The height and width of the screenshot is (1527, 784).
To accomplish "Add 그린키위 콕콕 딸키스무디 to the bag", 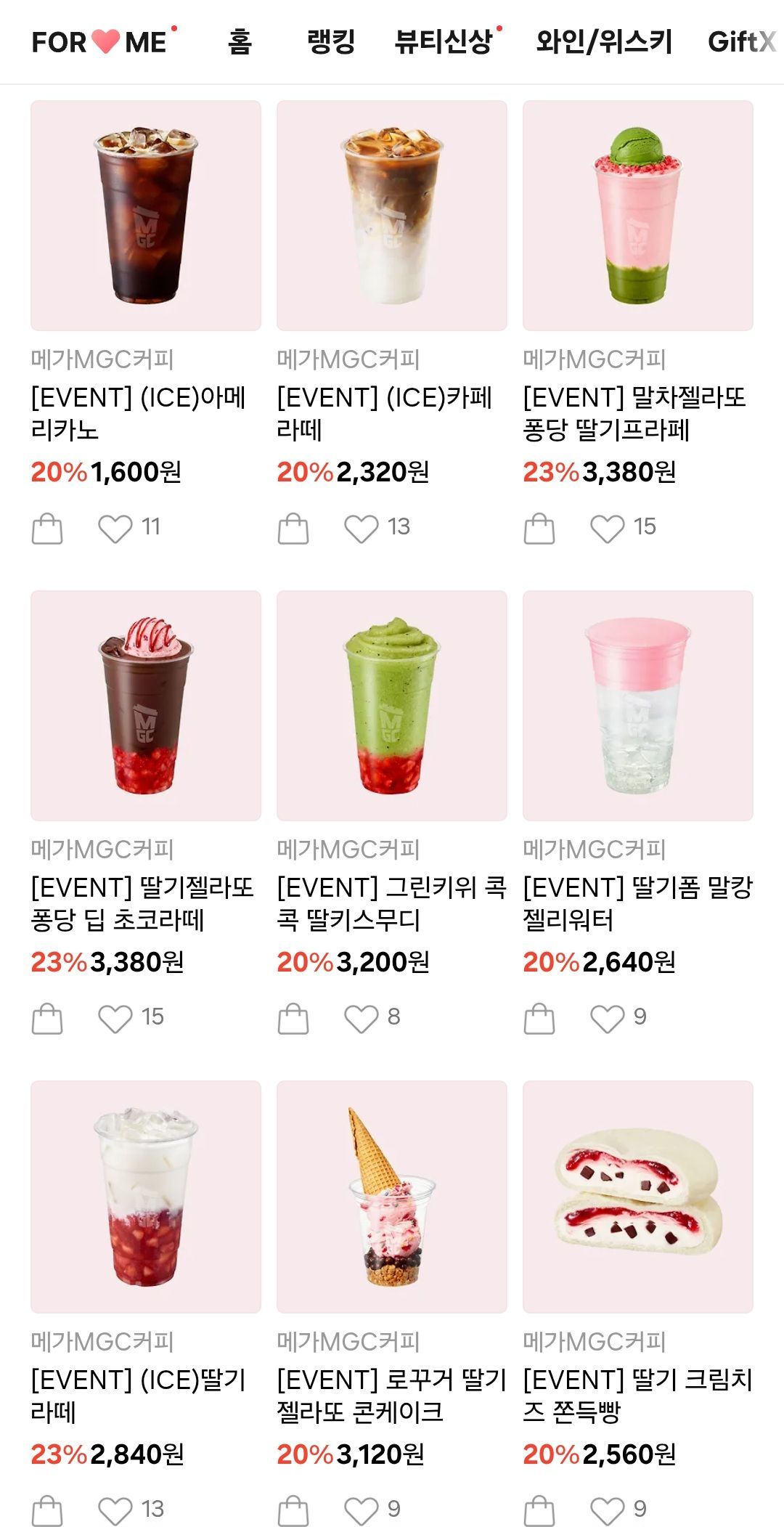I will (293, 1019).
